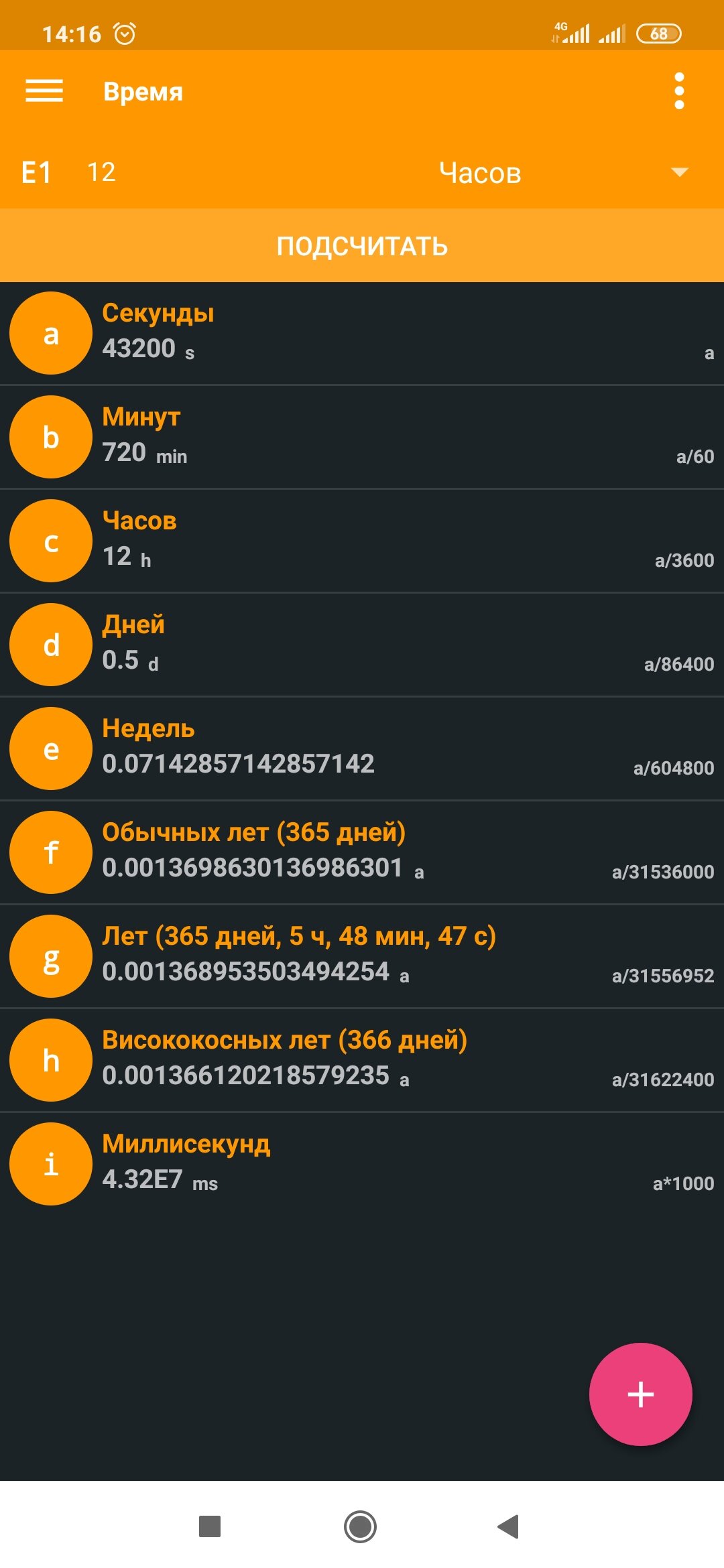Screen dimensions: 724x1568
Task: Add a new item with plus button
Action: click(640, 1394)
